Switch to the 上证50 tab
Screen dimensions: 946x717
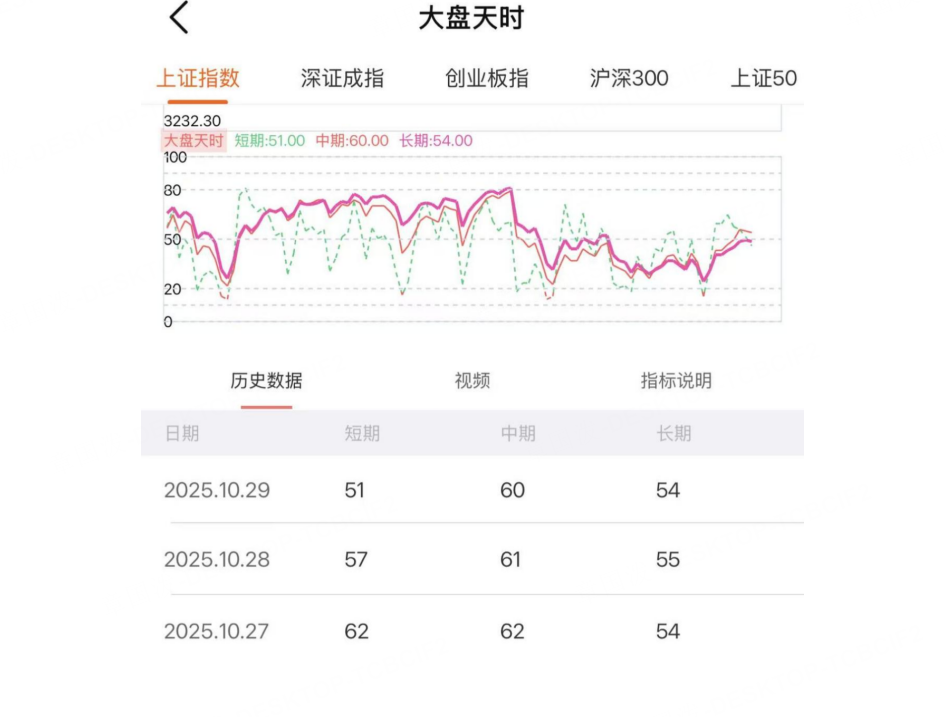(x=763, y=79)
